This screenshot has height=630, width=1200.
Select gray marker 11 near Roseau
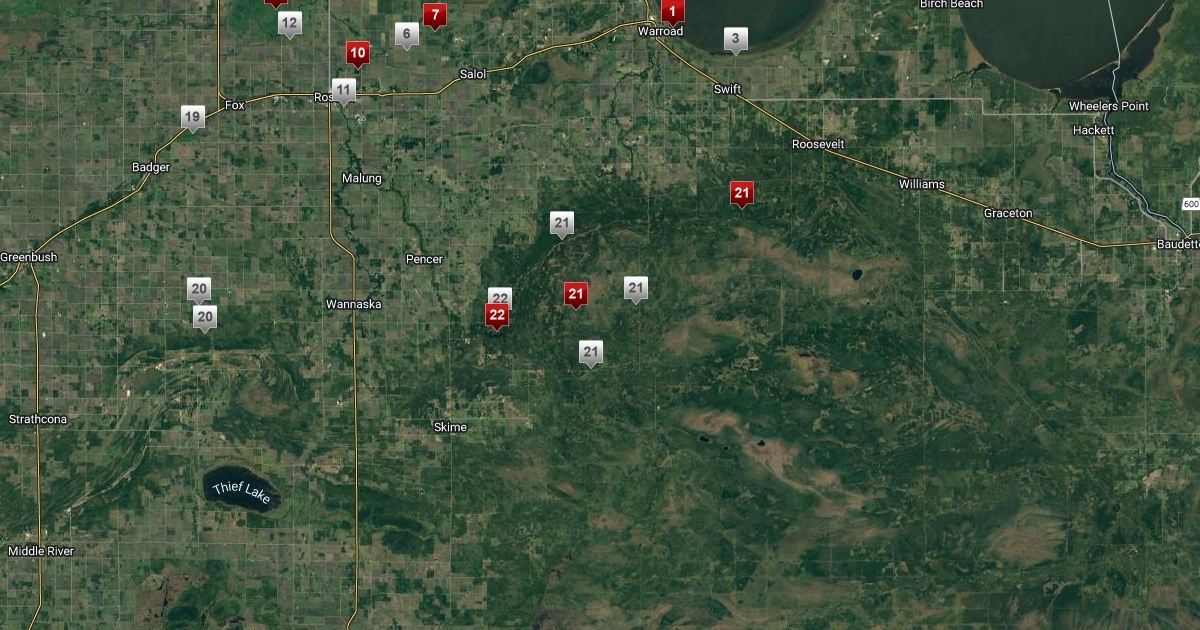344,90
